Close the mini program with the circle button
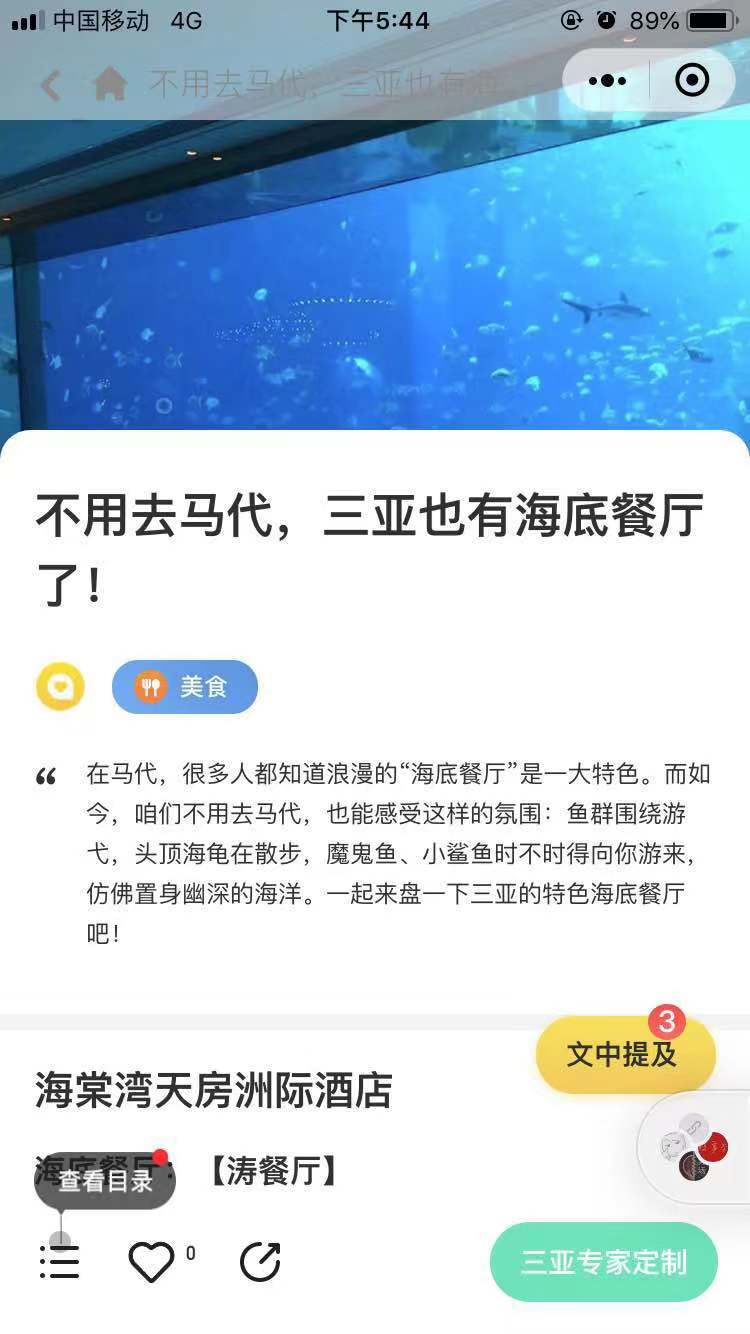 click(692, 81)
